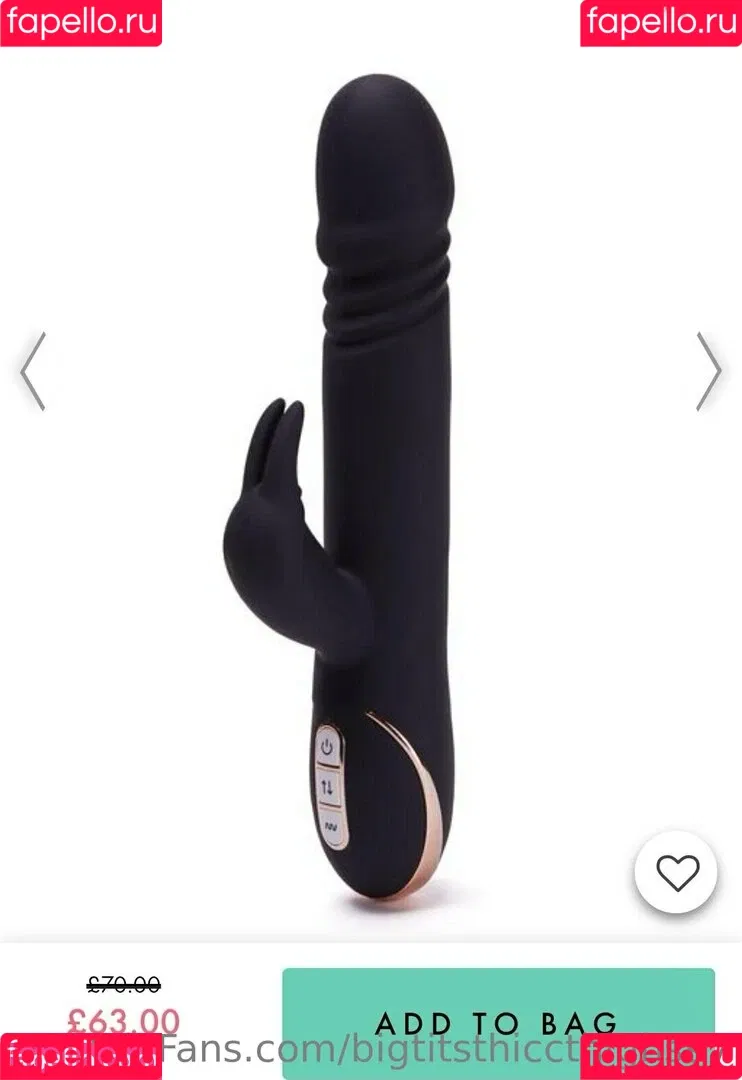Add this product to the wishlist
Screen dimensions: 742x1080
pos(677,873)
